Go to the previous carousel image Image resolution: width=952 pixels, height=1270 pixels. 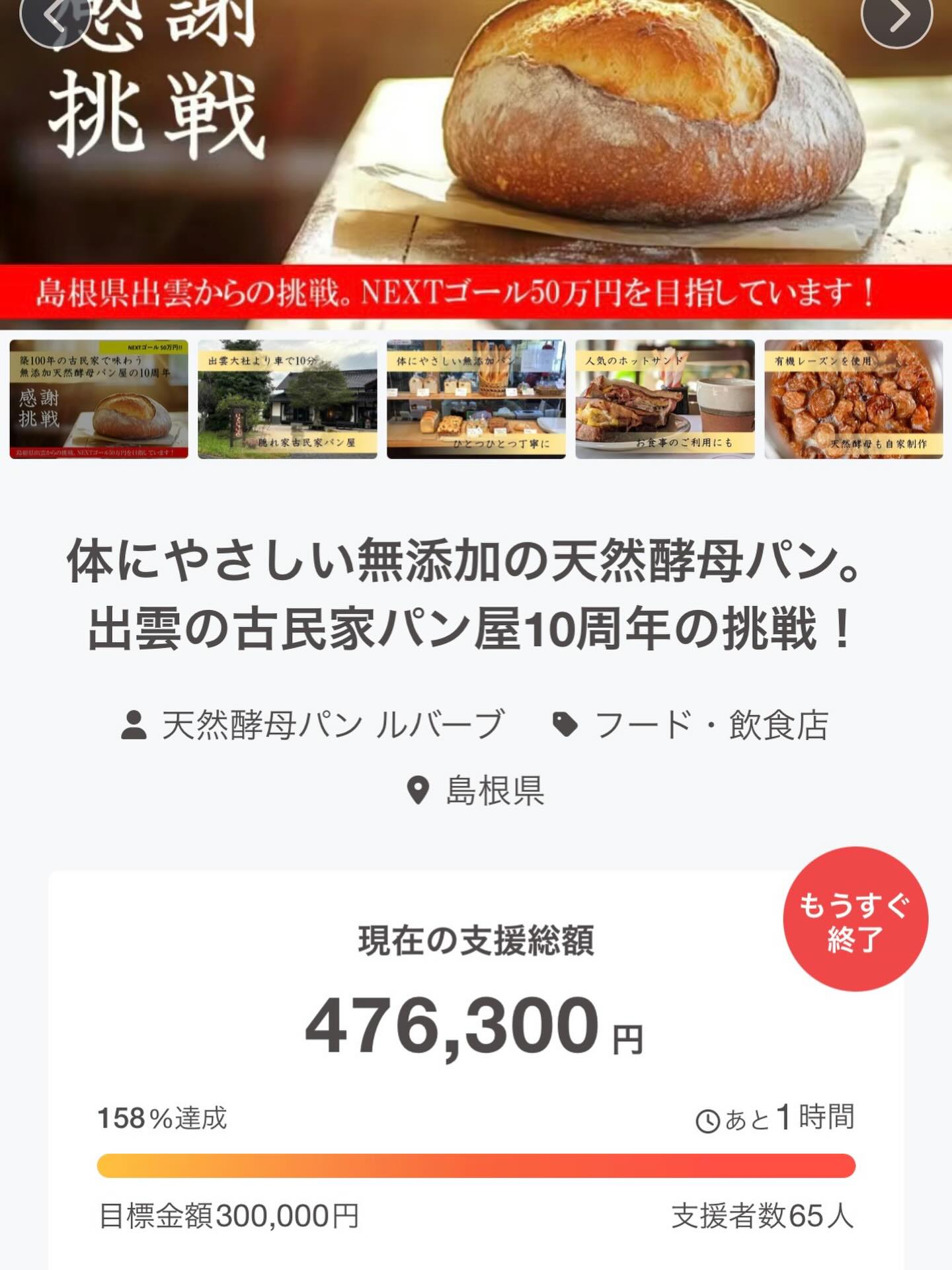coord(54,16)
